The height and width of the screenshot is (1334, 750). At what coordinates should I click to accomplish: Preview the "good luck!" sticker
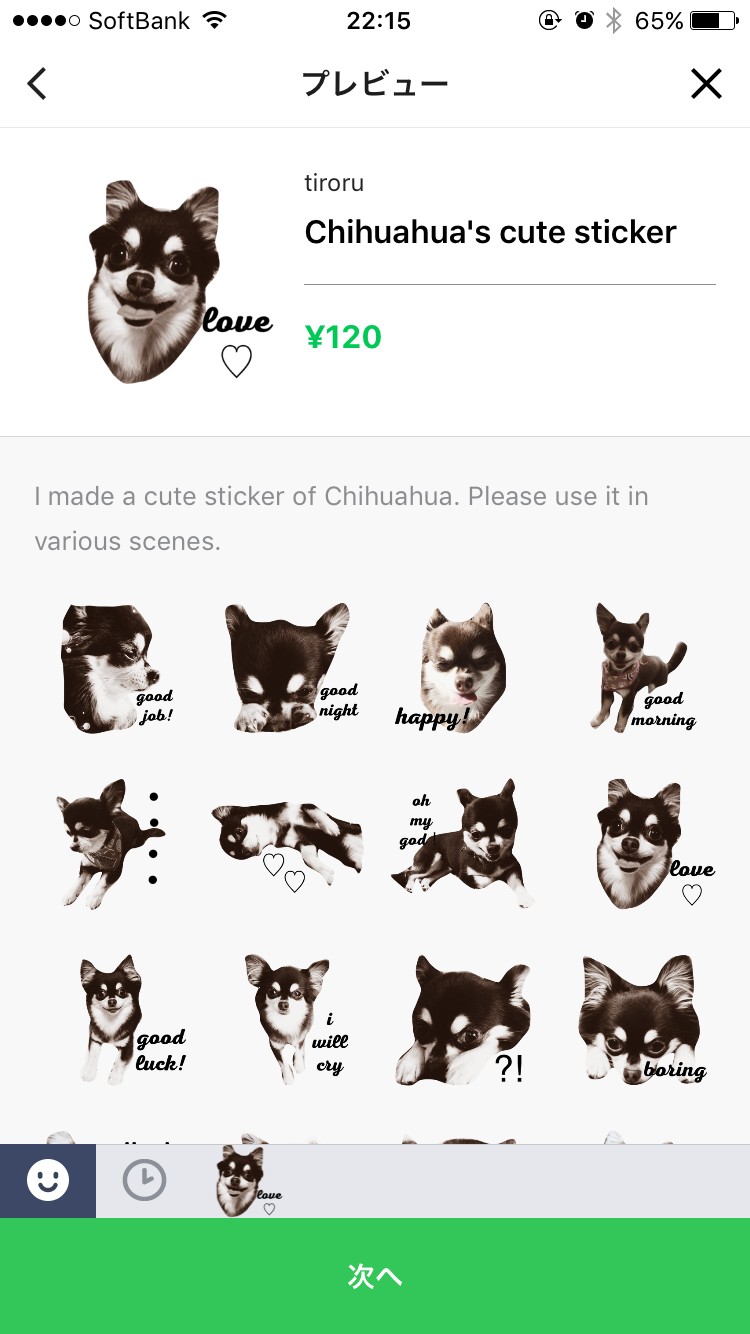click(125, 1020)
